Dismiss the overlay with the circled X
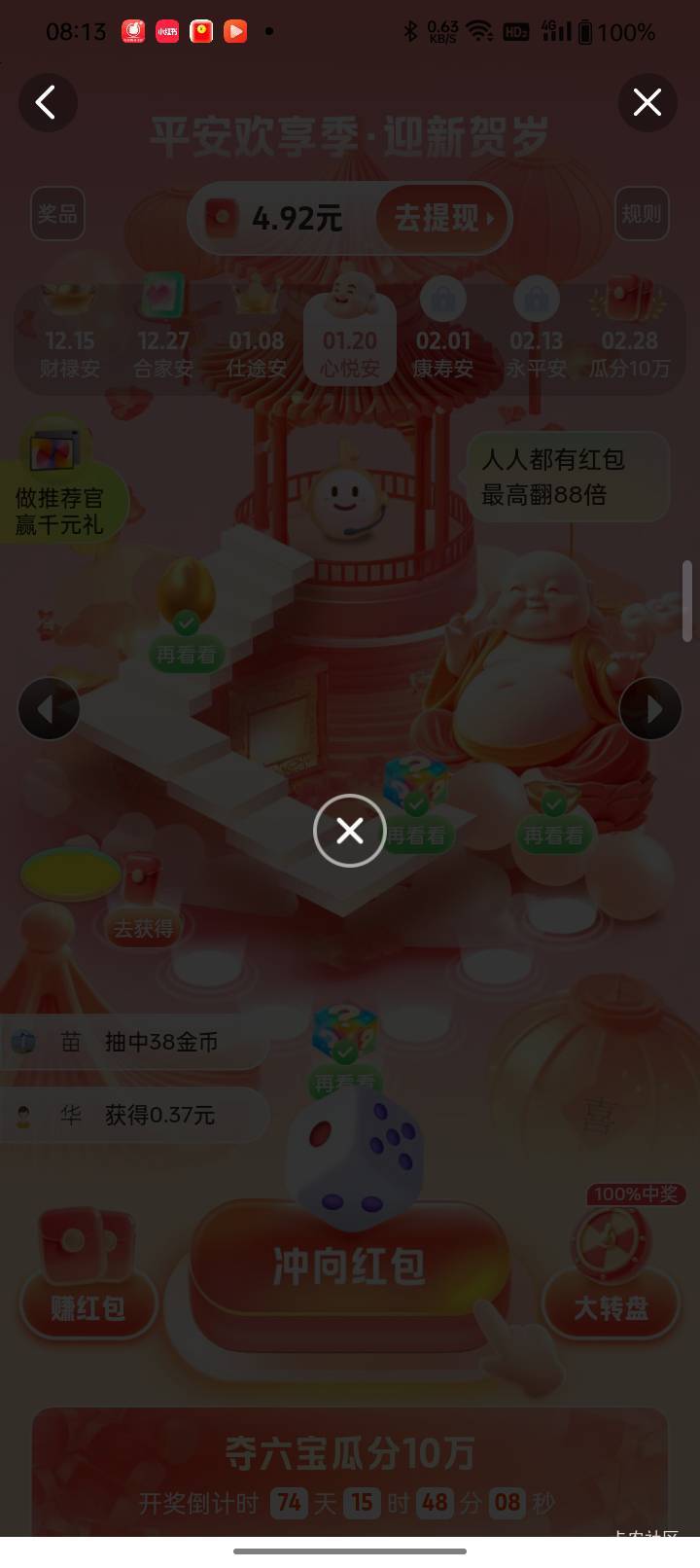 [350, 831]
